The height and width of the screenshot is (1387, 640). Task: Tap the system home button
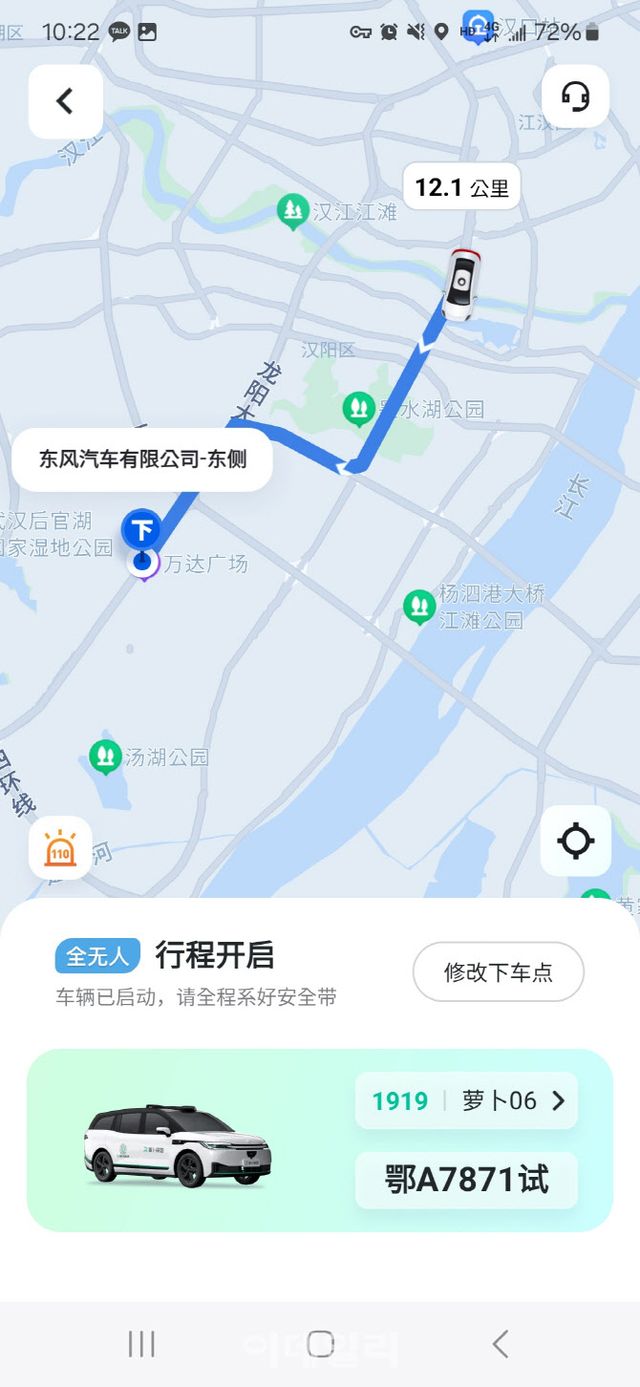coord(320,1344)
